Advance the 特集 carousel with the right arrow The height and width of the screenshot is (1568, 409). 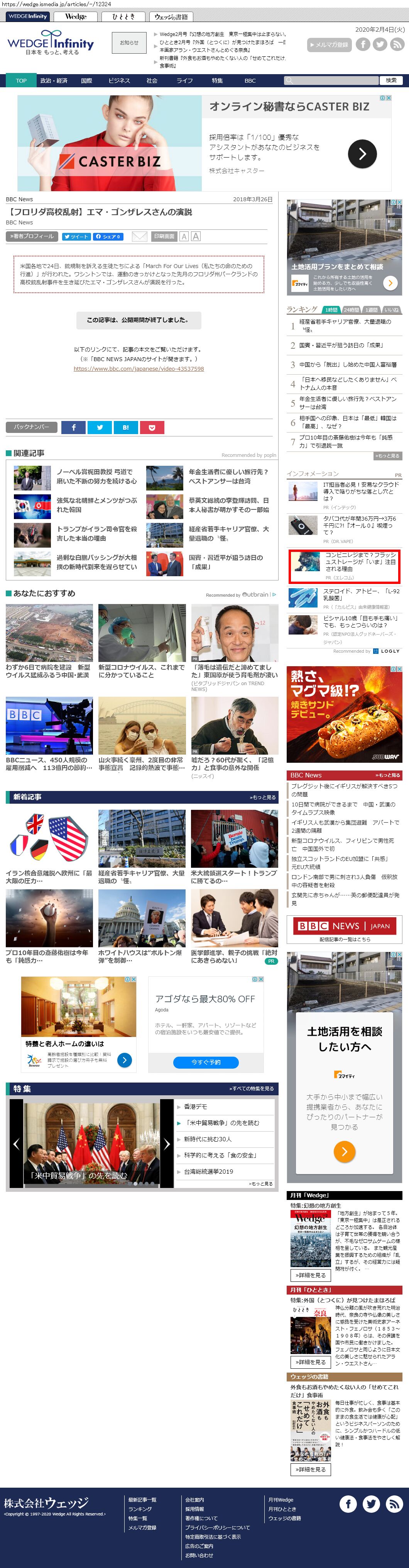coord(167,1144)
